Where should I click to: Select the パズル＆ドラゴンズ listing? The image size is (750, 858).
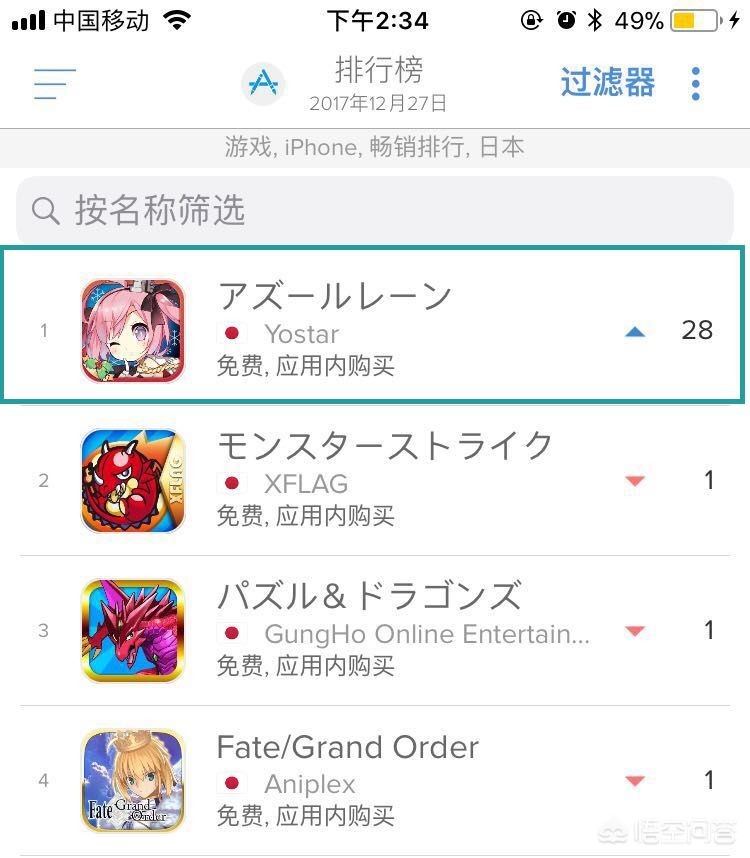pos(374,630)
